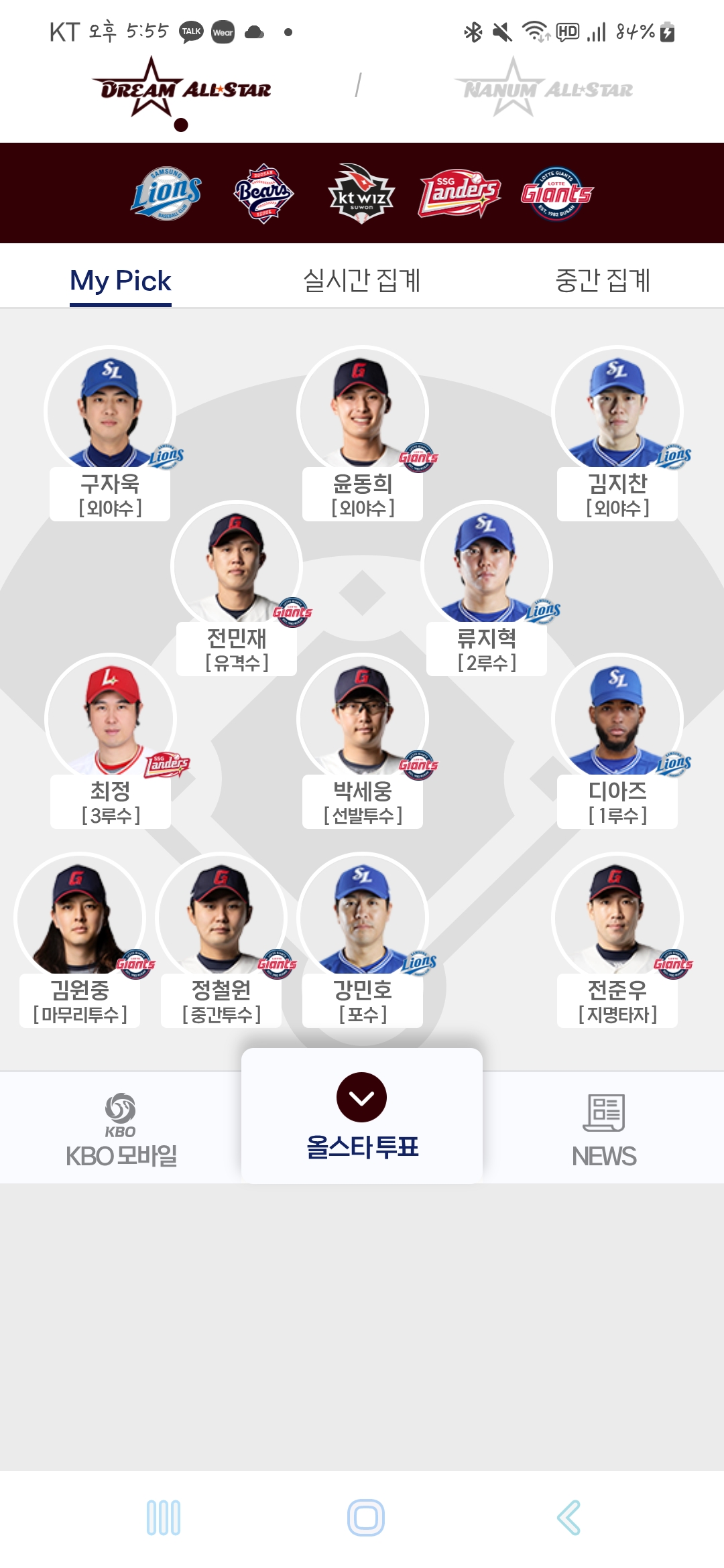This screenshot has height=1568, width=724.
Task: Open closer 김원중's card
Action: 80,939
